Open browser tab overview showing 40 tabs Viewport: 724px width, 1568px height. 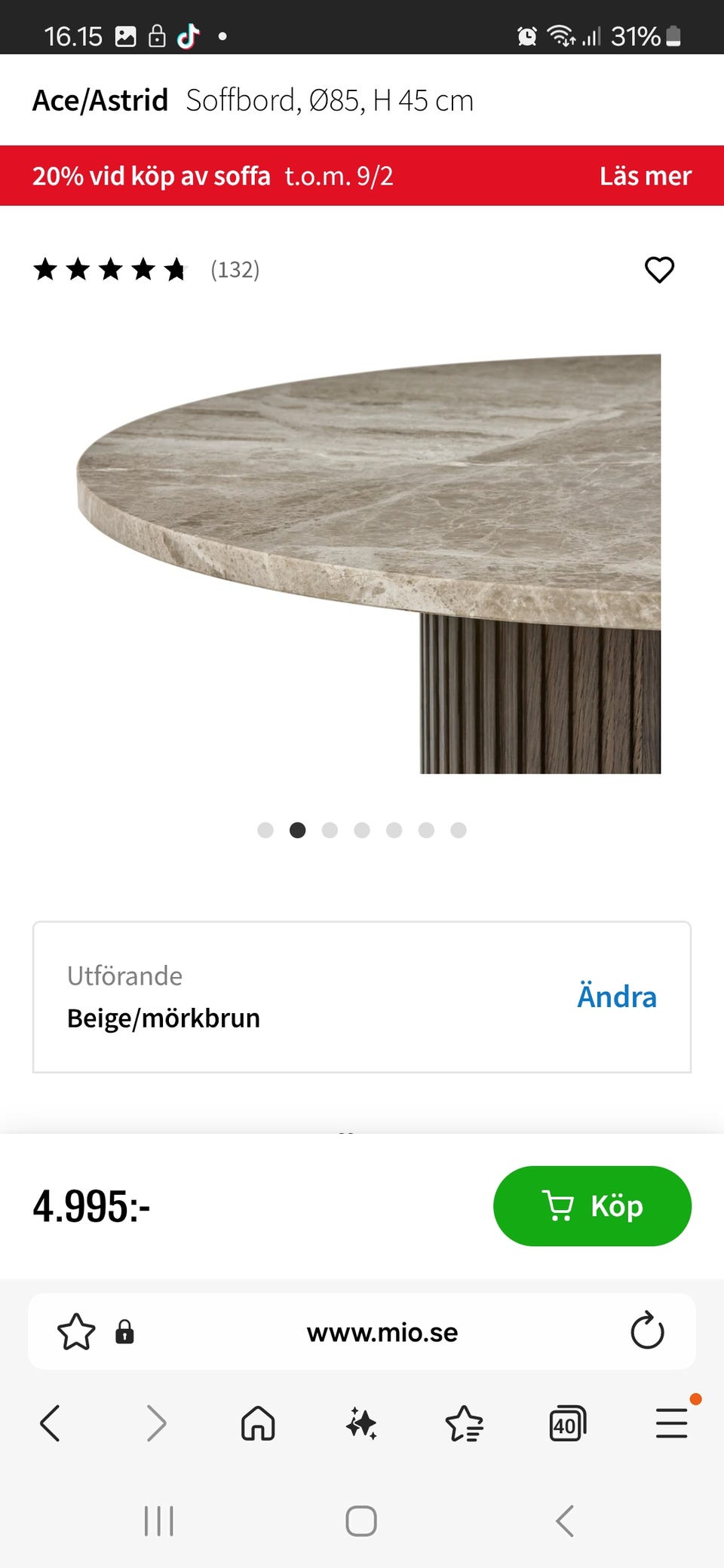(567, 1423)
